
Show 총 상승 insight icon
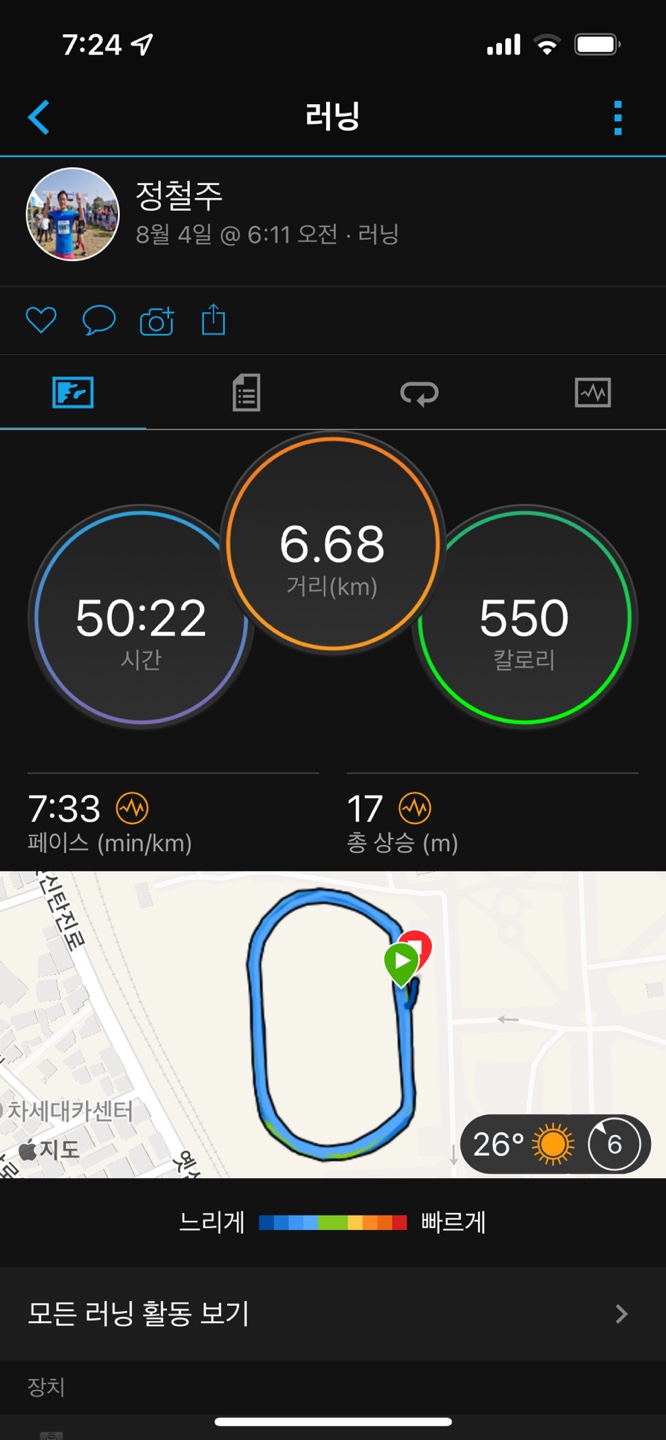coord(414,807)
